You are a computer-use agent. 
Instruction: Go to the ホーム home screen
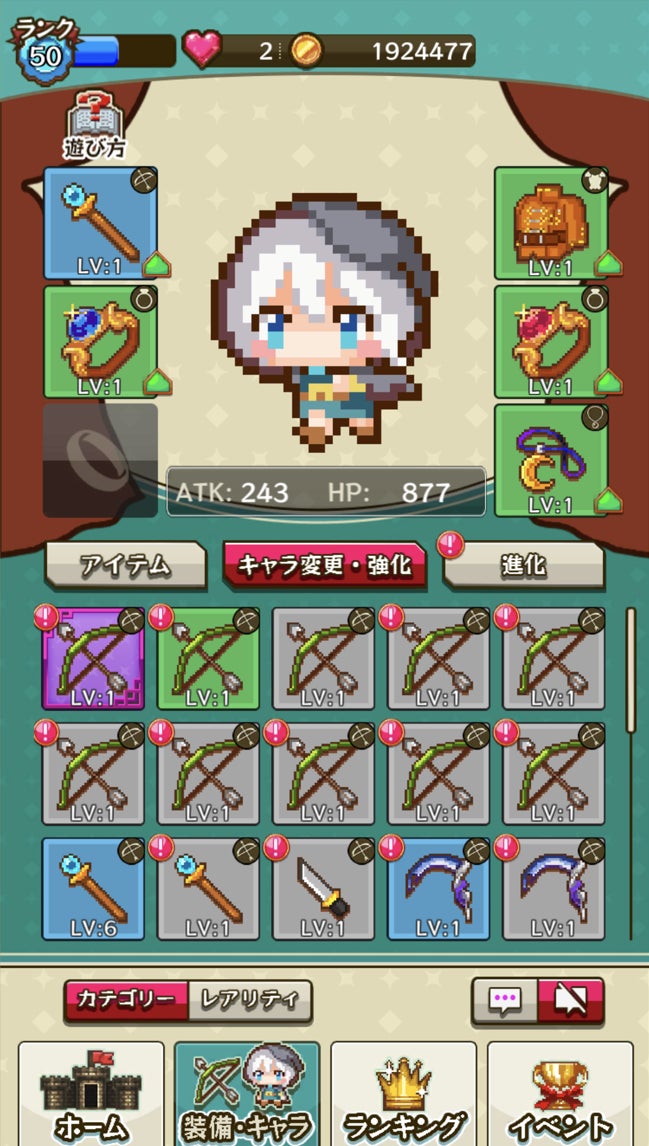(x=91, y=1098)
